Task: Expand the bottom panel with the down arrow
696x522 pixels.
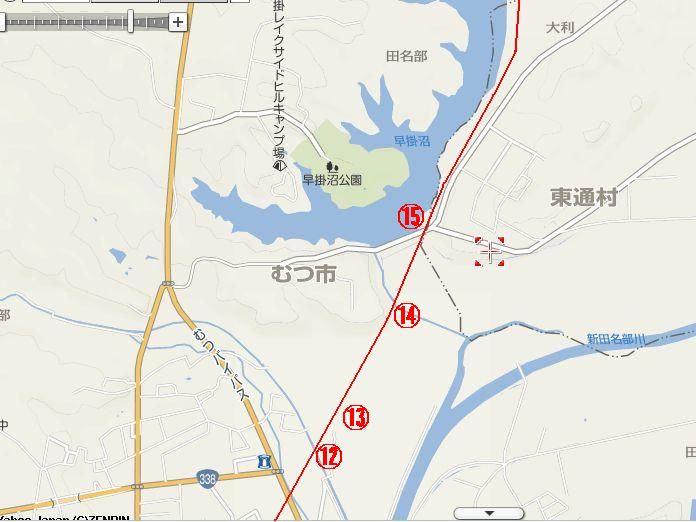Action: (489, 513)
